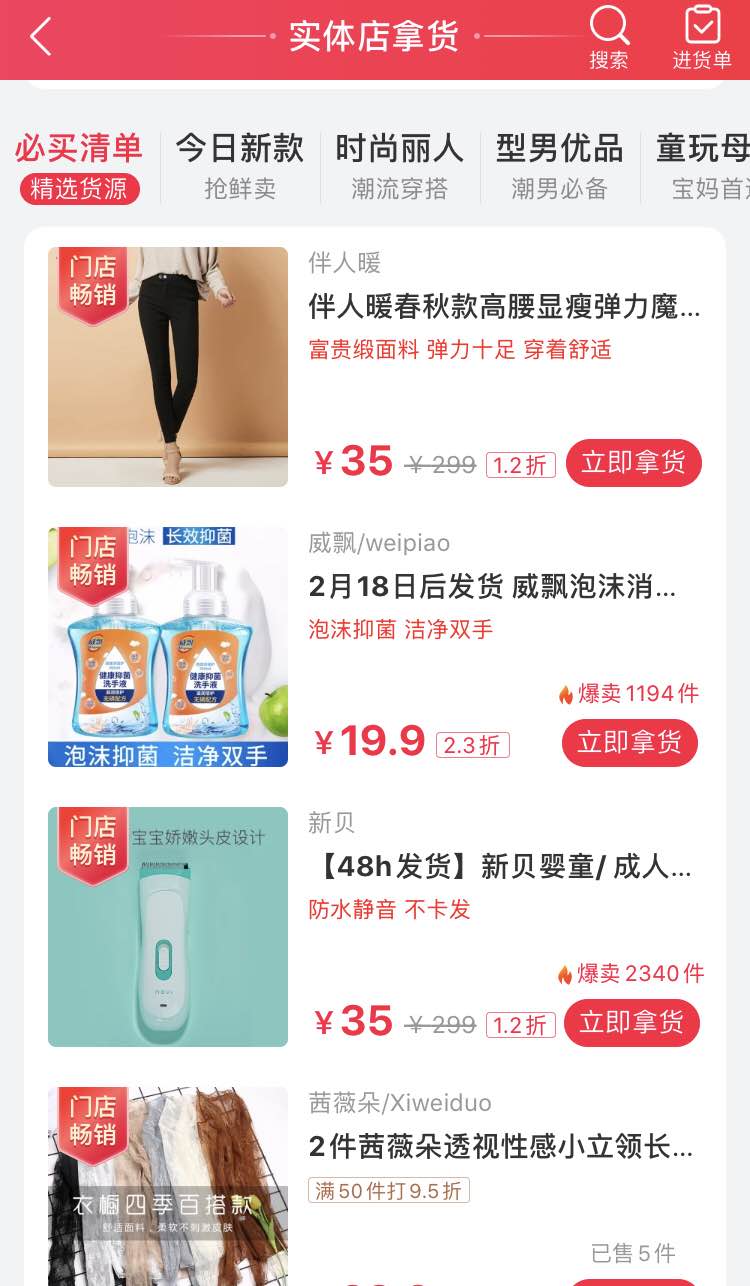Image resolution: width=750 pixels, height=1286 pixels.
Task: Tap 立即拿货 for the 伴人暖 leggings
Action: pos(633,462)
